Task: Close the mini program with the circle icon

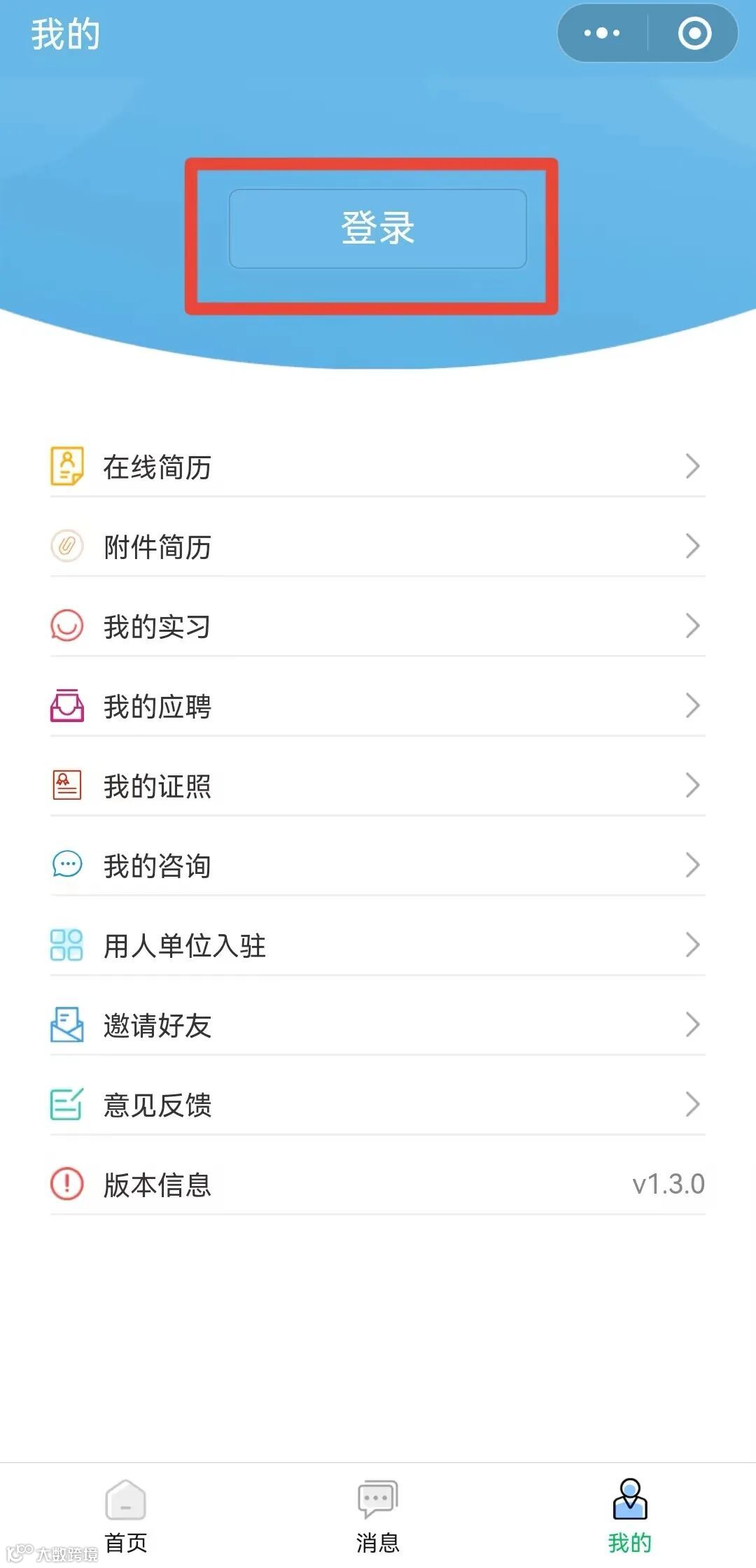Action: tap(694, 33)
